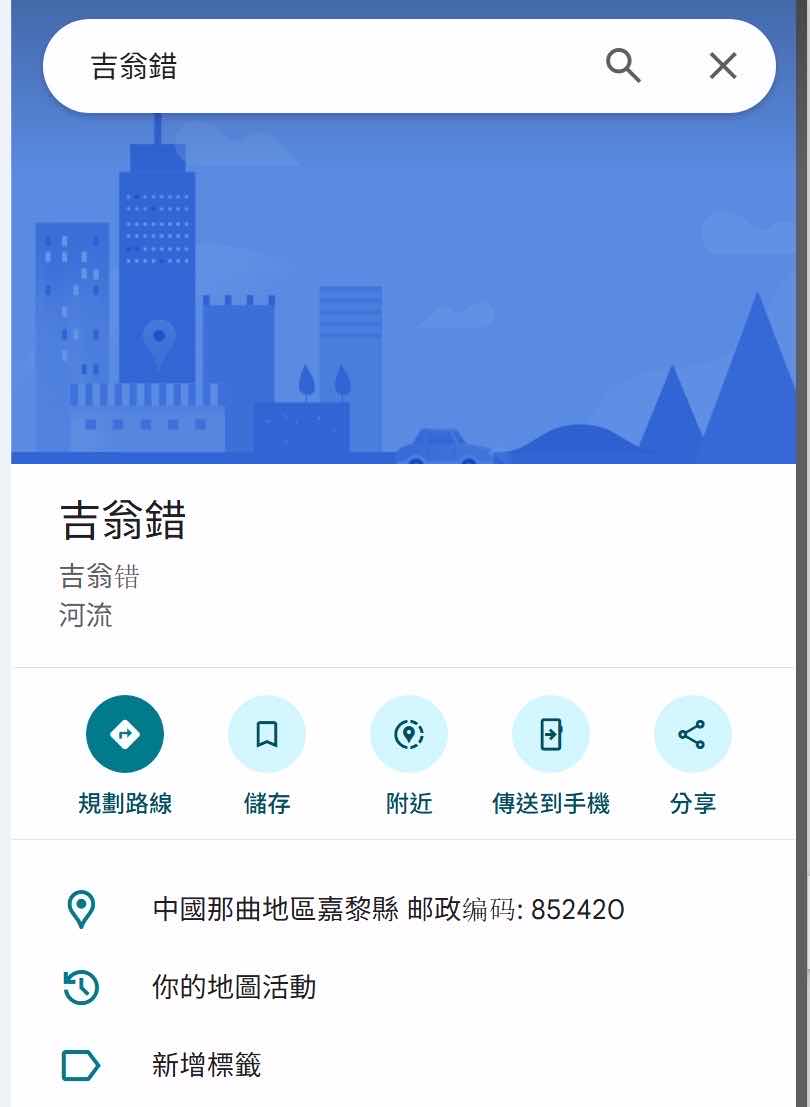
Task: Clear the search with the X icon
Action: click(x=722, y=66)
